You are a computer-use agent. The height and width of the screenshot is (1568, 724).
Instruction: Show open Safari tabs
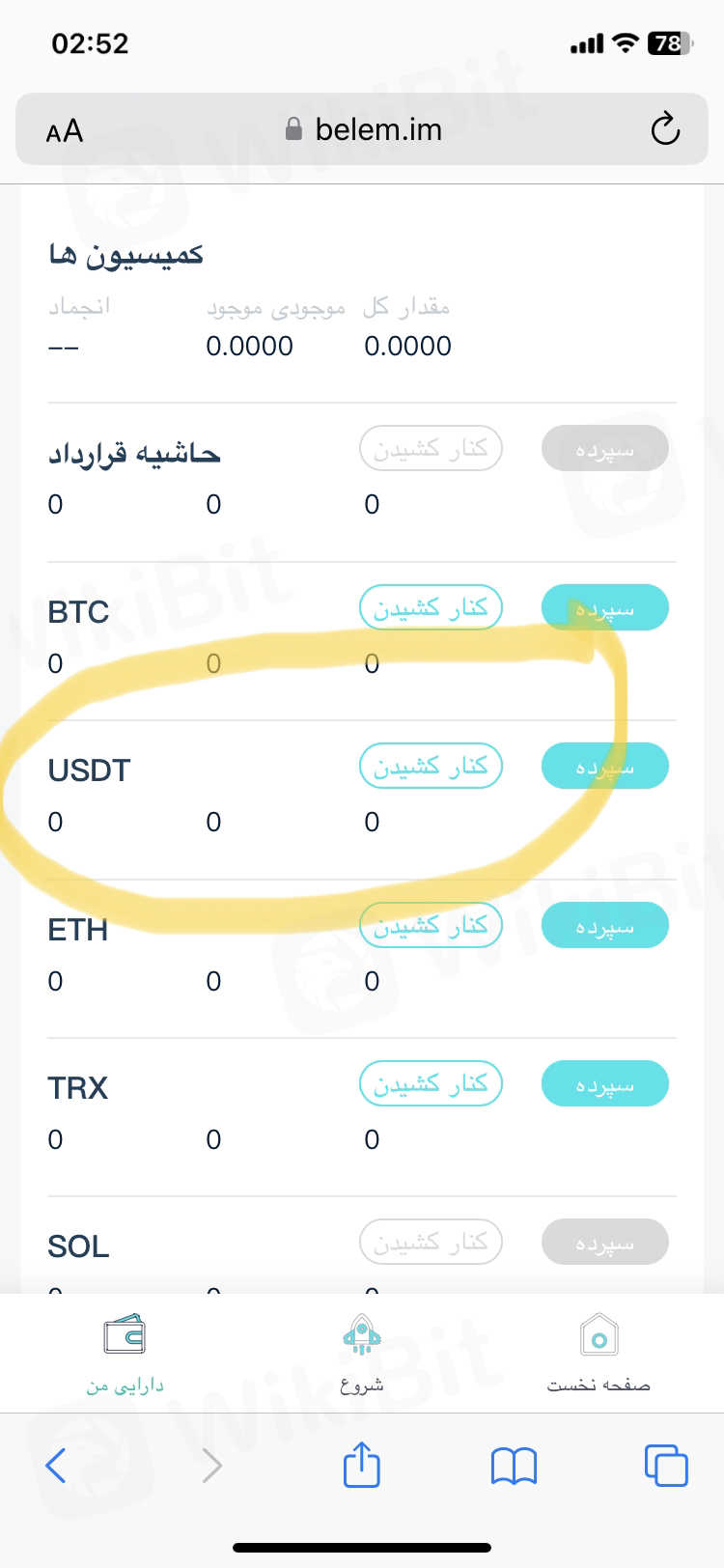pyautogui.click(x=665, y=1465)
